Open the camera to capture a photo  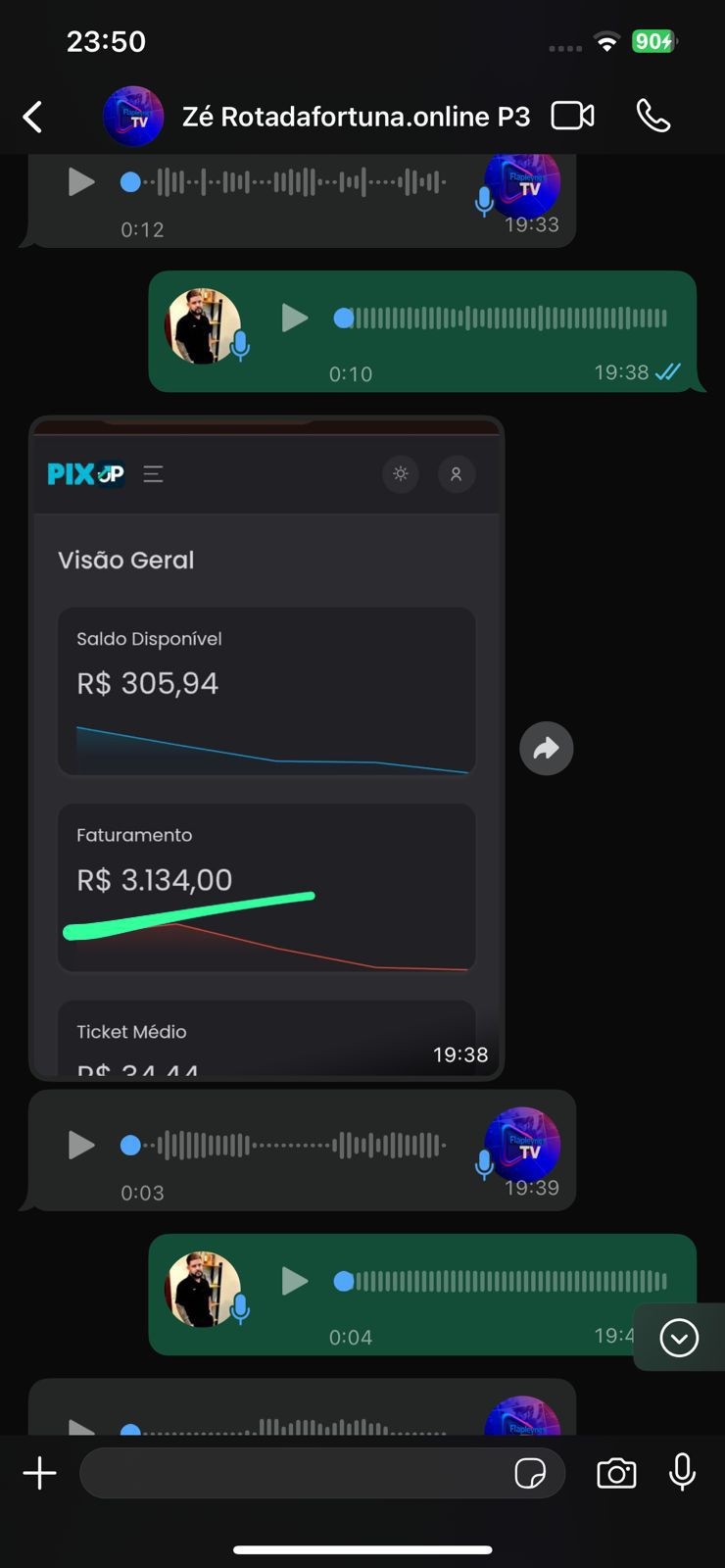[x=616, y=1473]
